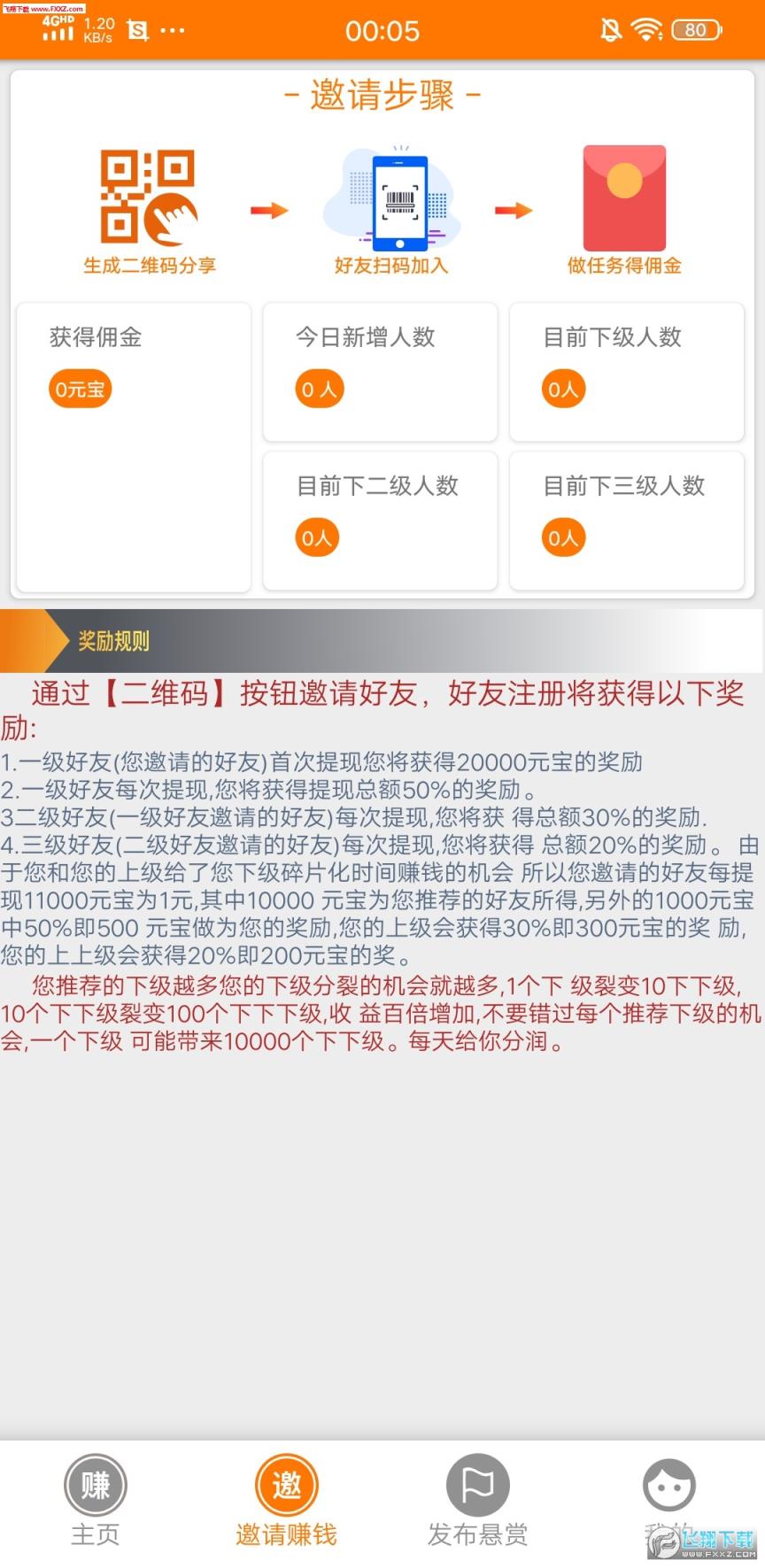
Task: Switch to the 主页 tab
Action: 95,1534
